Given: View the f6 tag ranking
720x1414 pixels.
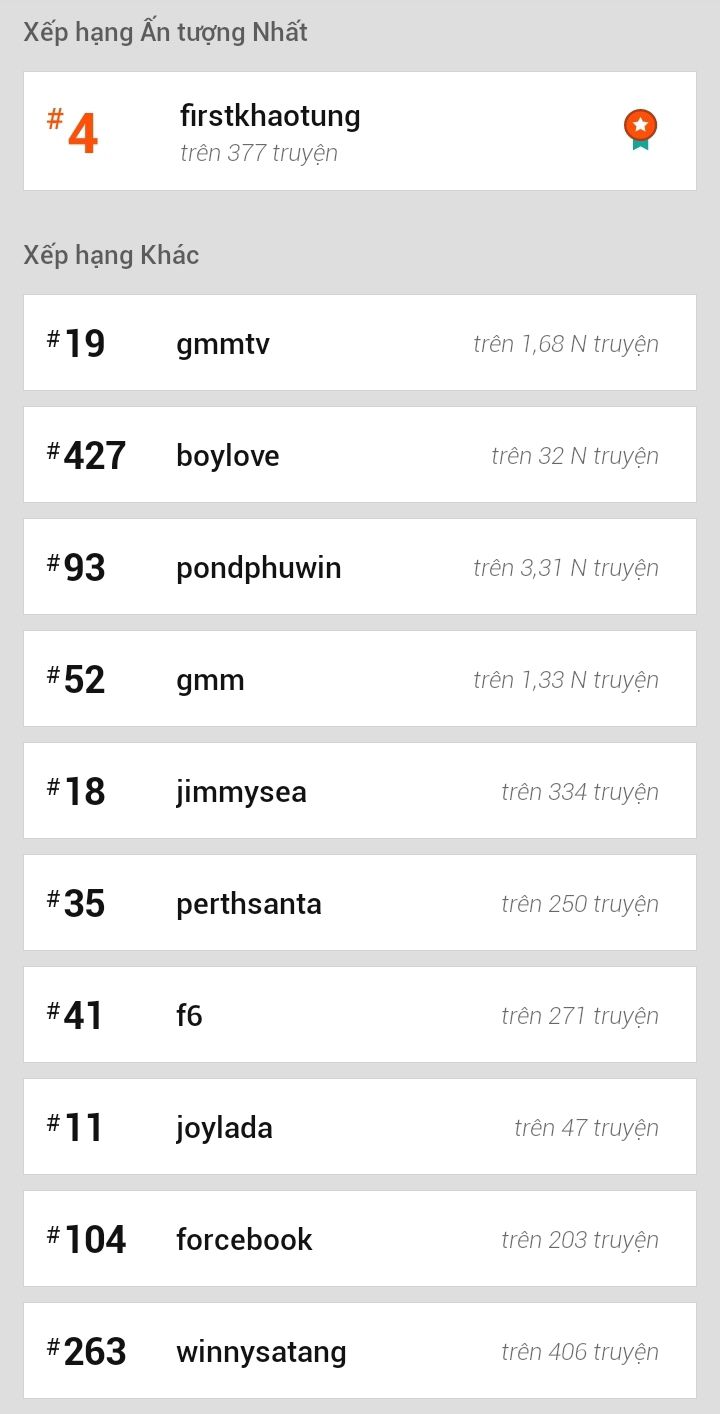Looking at the screenshot, I should coord(360,1015).
